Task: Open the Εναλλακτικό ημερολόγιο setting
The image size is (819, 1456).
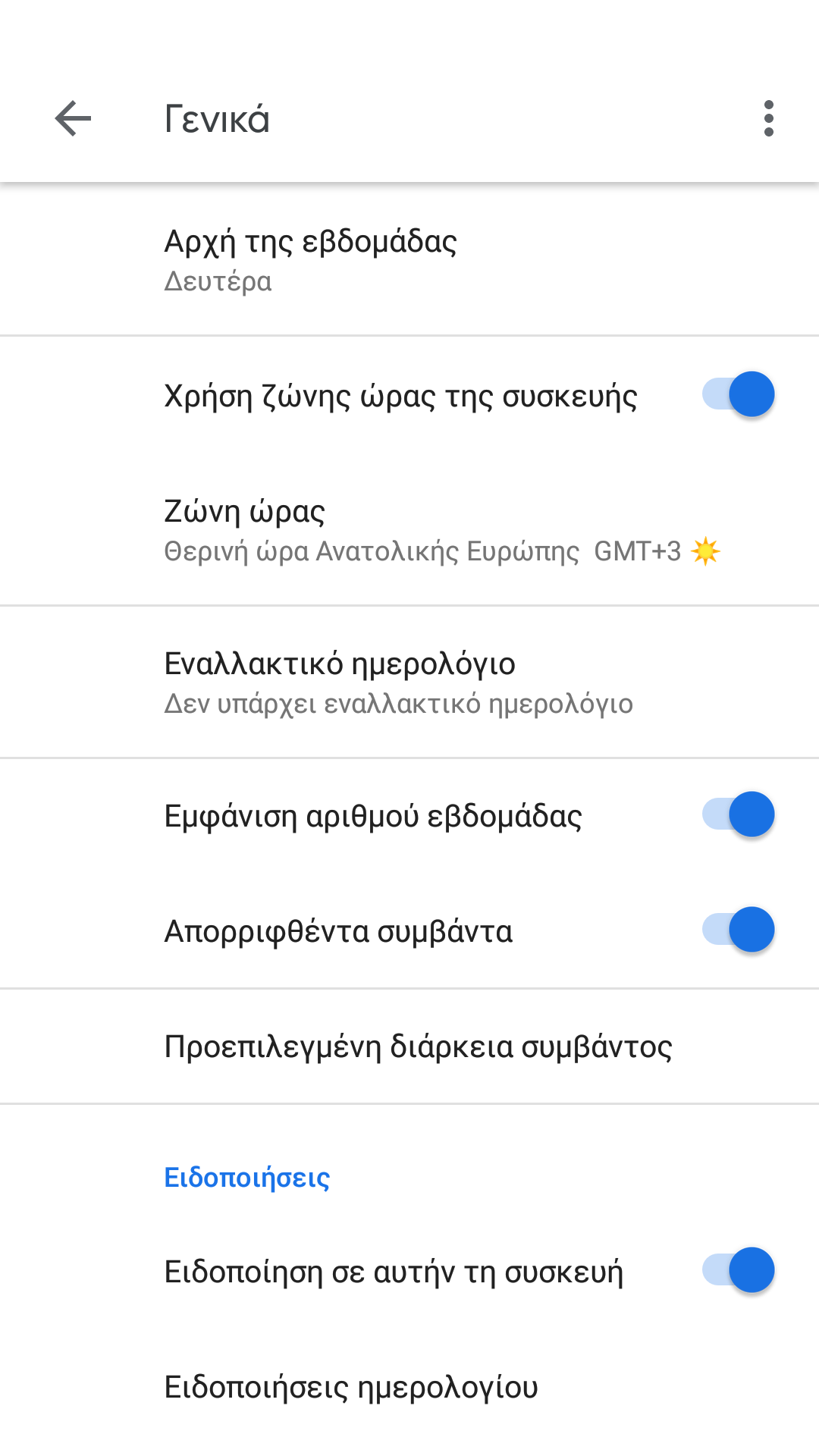Action: (x=409, y=682)
